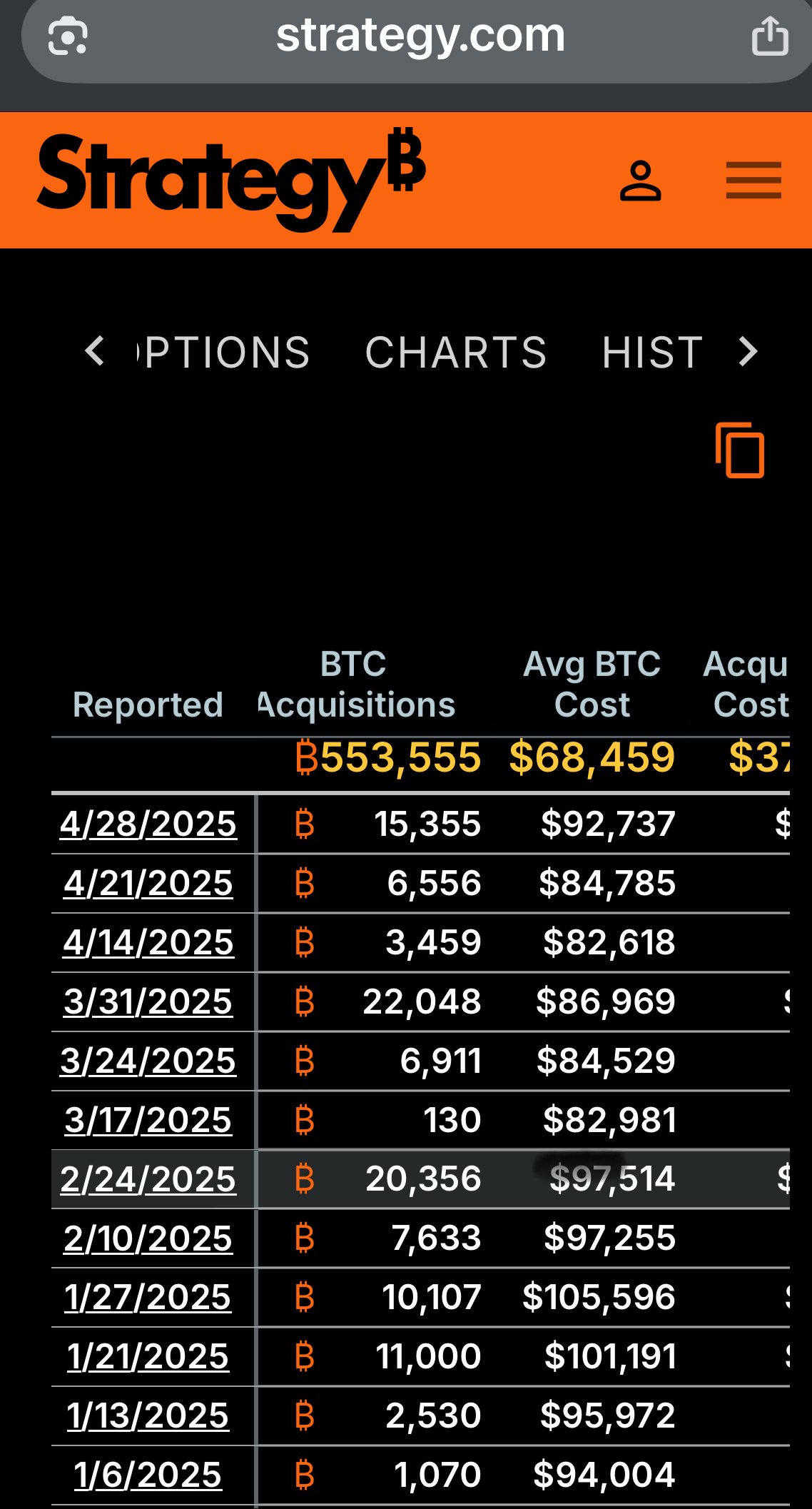Open the 1/6/2025 report link
The image size is (812, 1509).
pos(148,1475)
